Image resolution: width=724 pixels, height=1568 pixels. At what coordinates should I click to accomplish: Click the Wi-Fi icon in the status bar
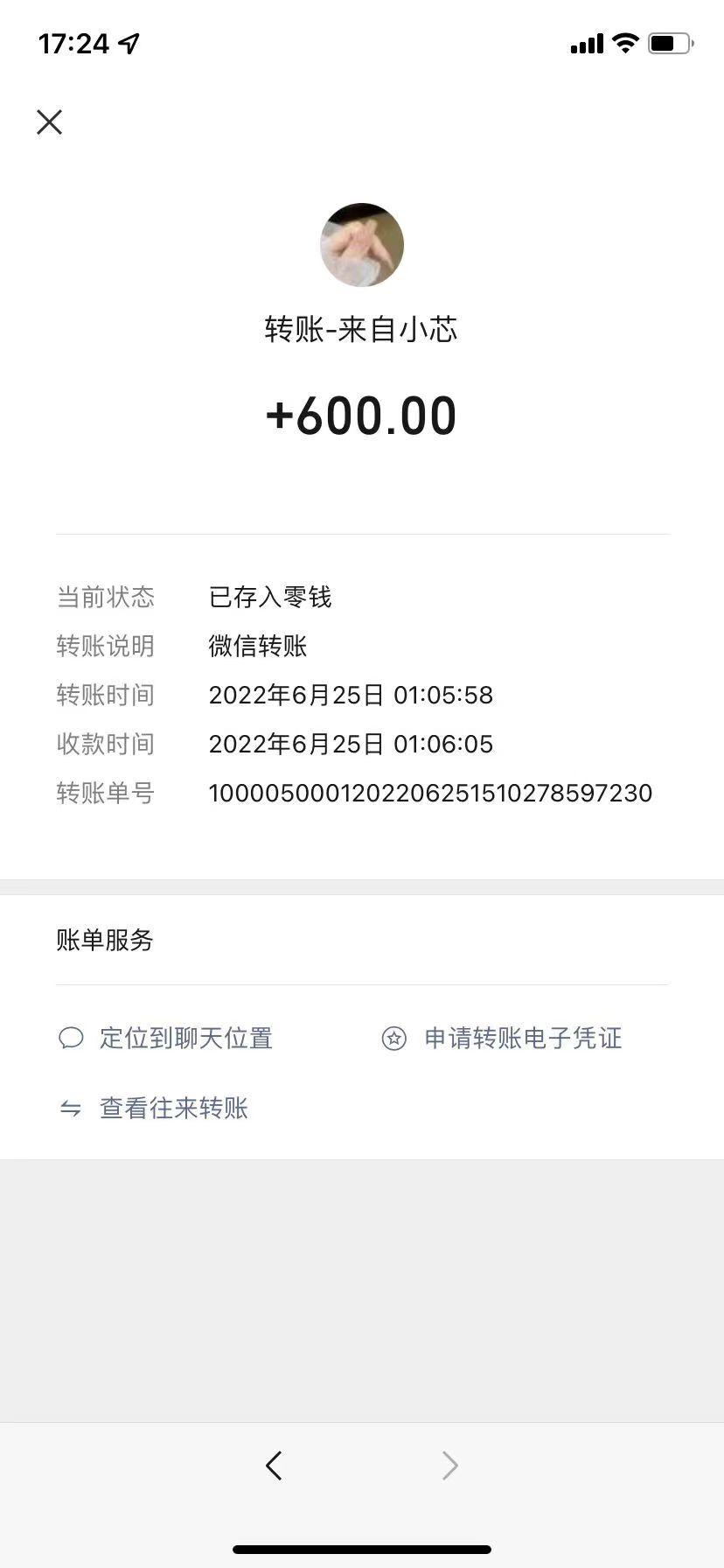[623, 42]
